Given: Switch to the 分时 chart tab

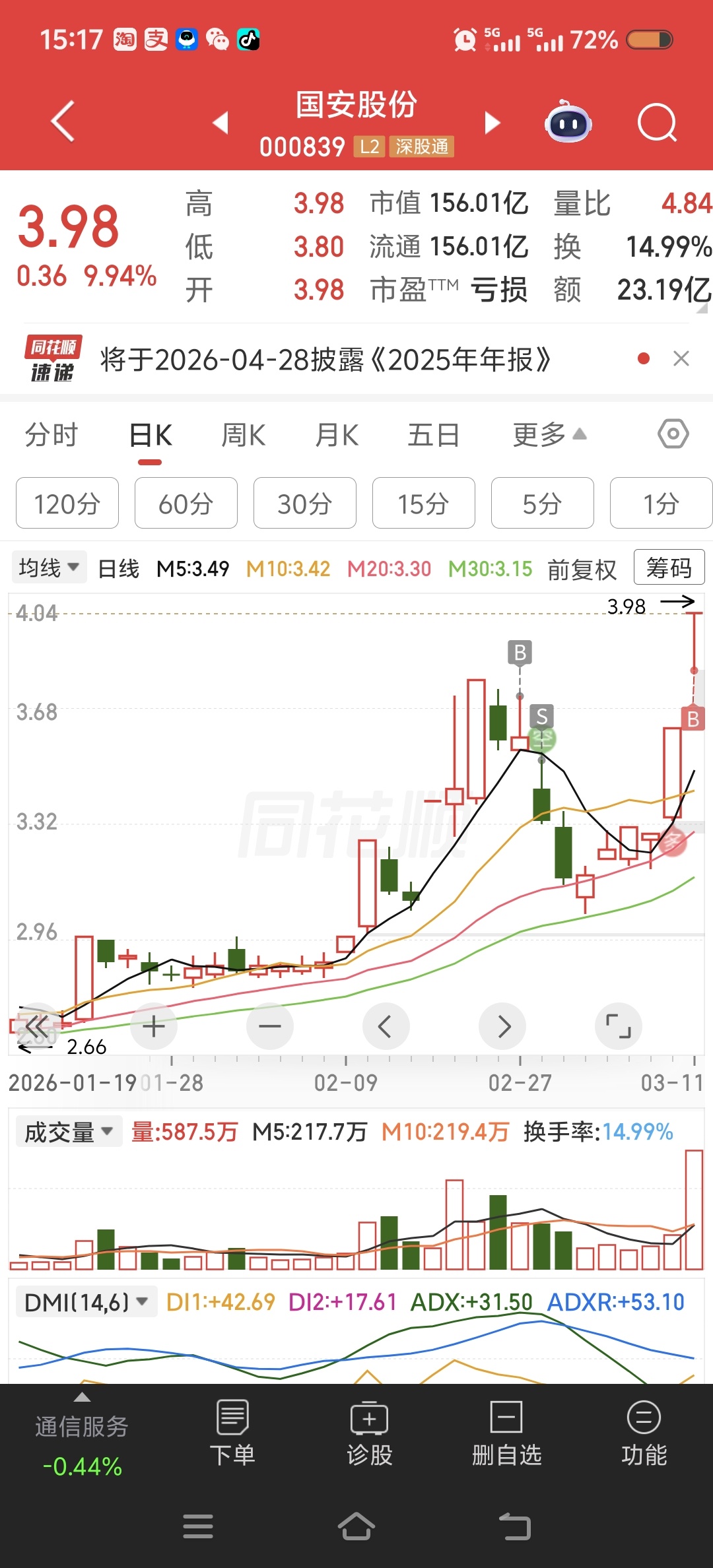Looking at the screenshot, I should pyautogui.click(x=51, y=436).
